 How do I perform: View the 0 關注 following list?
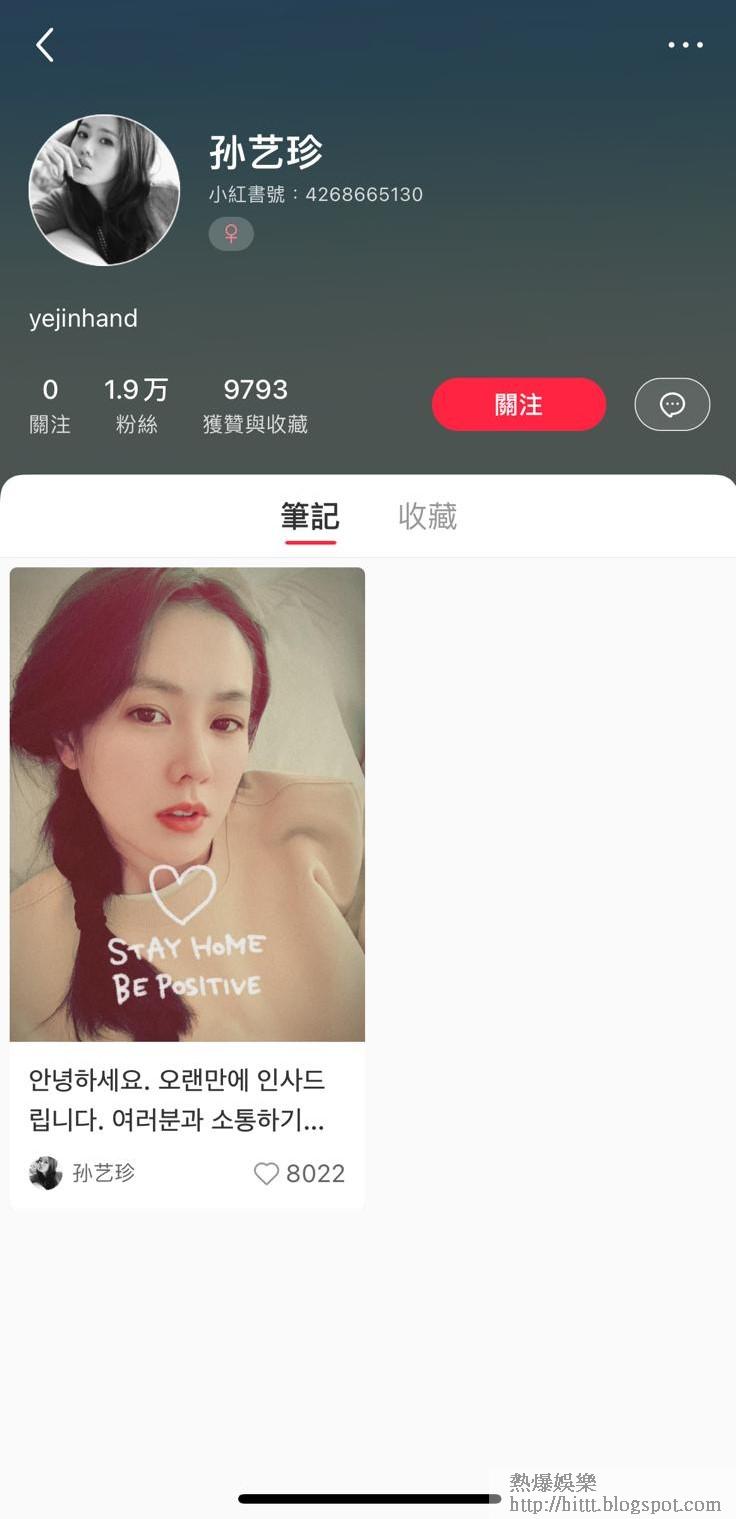pos(50,405)
